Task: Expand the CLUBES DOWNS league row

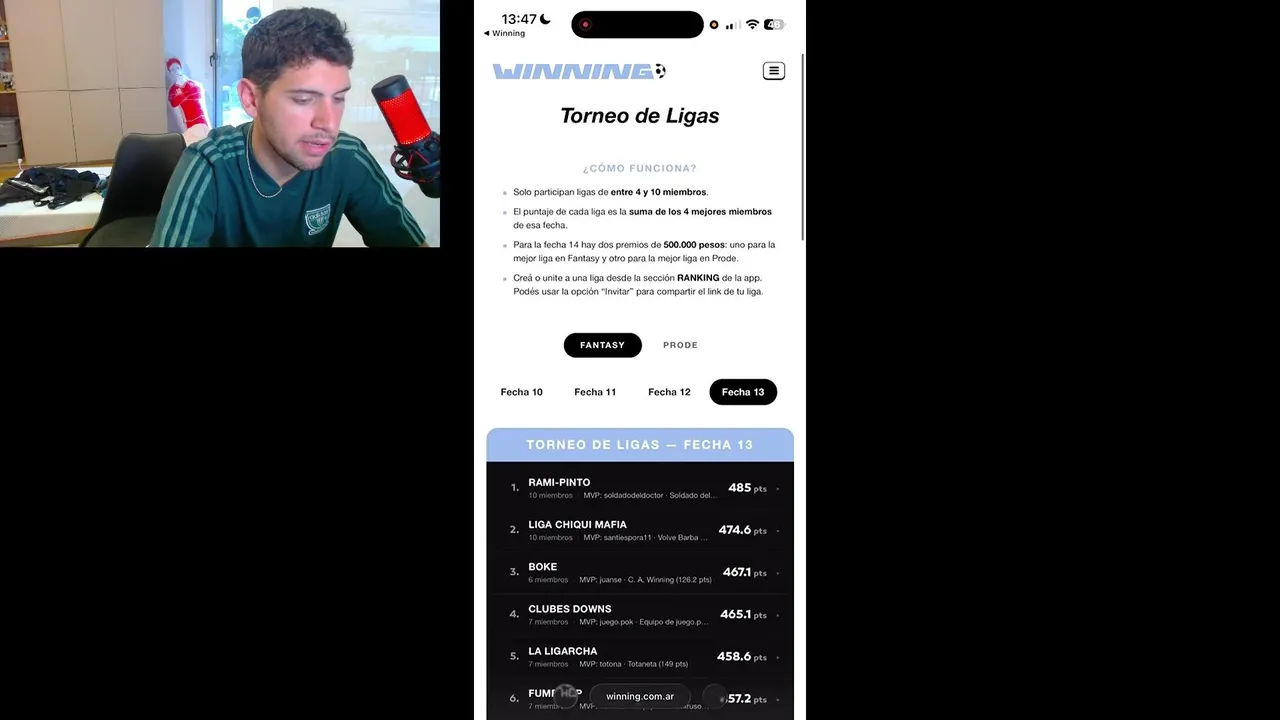Action: tap(640, 614)
